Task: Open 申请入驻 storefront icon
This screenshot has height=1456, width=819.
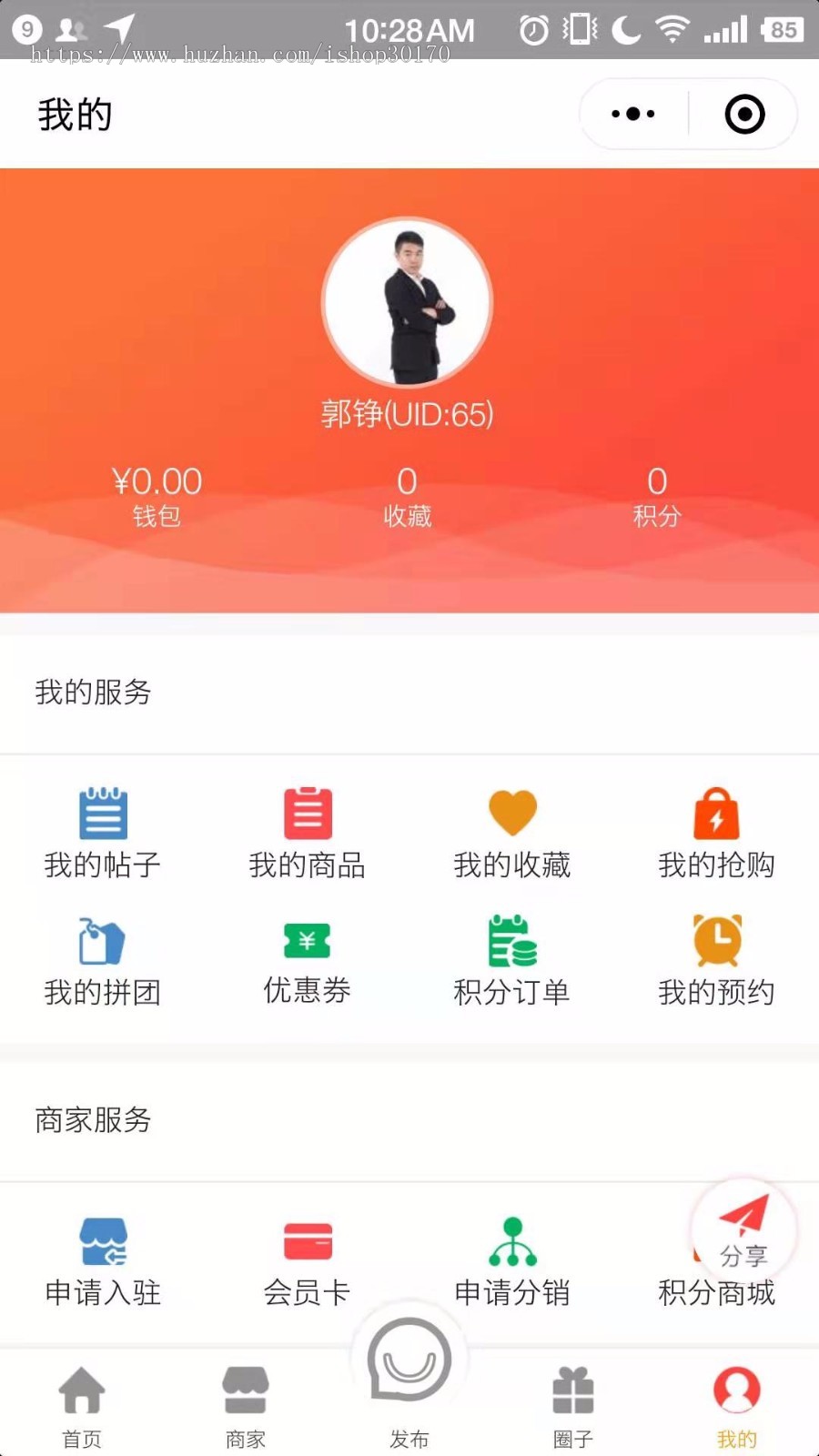Action: click(102, 1240)
